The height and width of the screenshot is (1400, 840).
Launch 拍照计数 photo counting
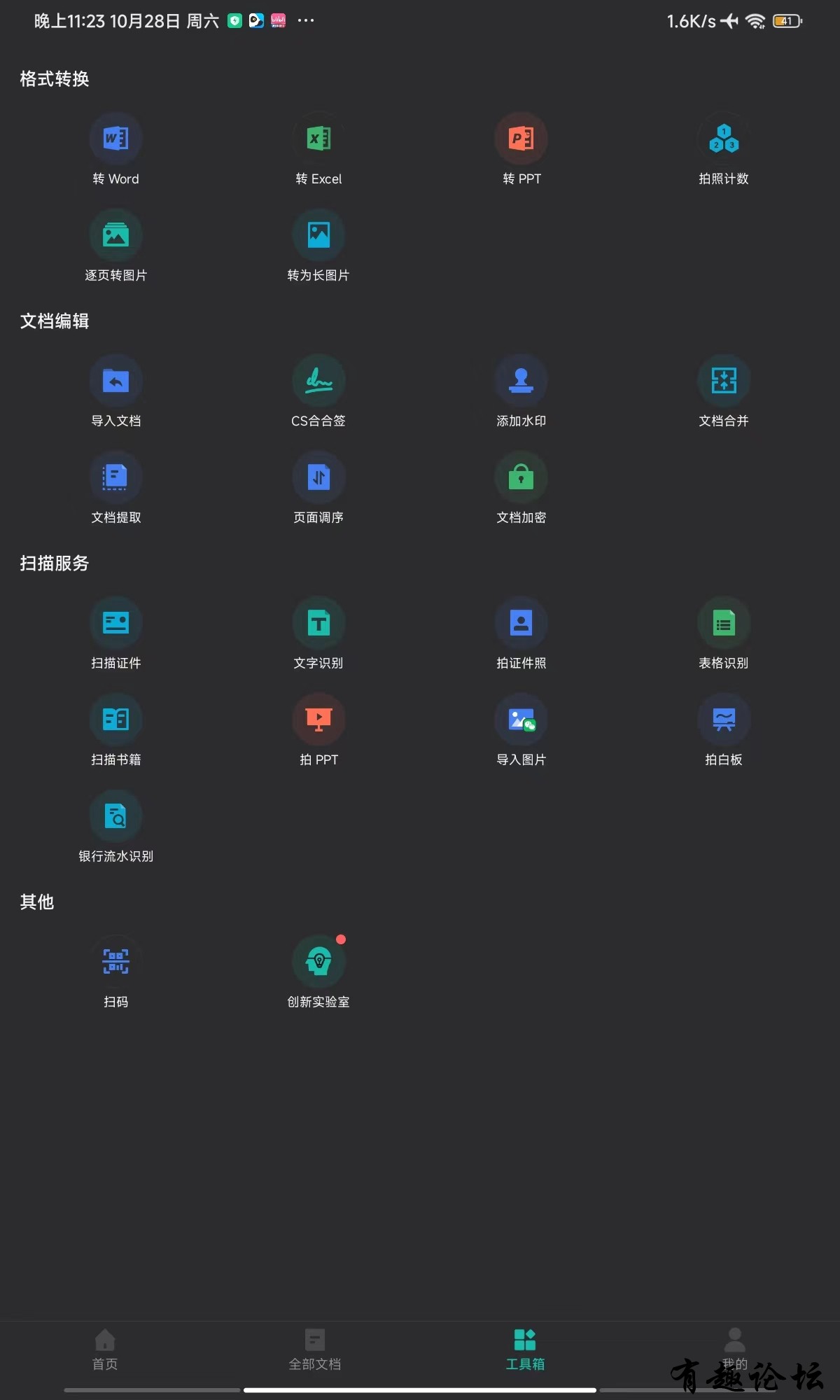pyautogui.click(x=724, y=139)
